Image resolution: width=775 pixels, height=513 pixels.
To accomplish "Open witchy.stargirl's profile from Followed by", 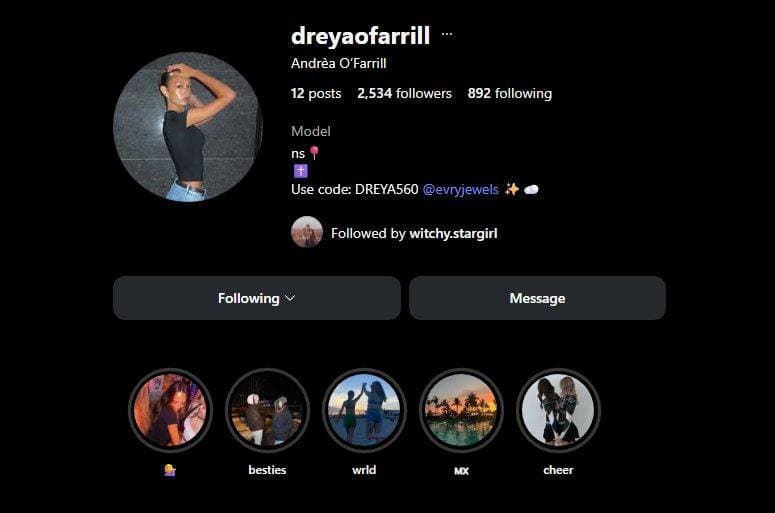I will pyautogui.click(x=453, y=233).
